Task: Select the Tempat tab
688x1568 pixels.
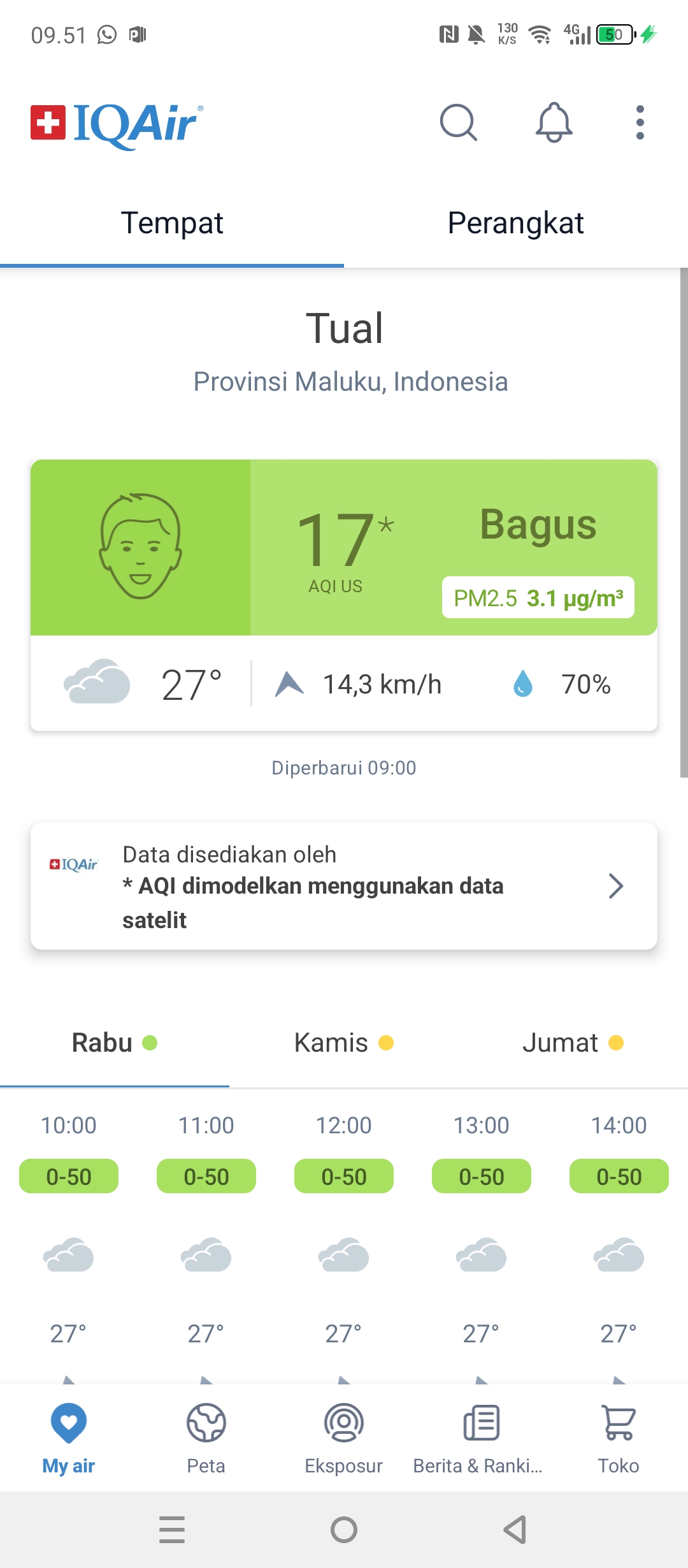Action: [172, 223]
